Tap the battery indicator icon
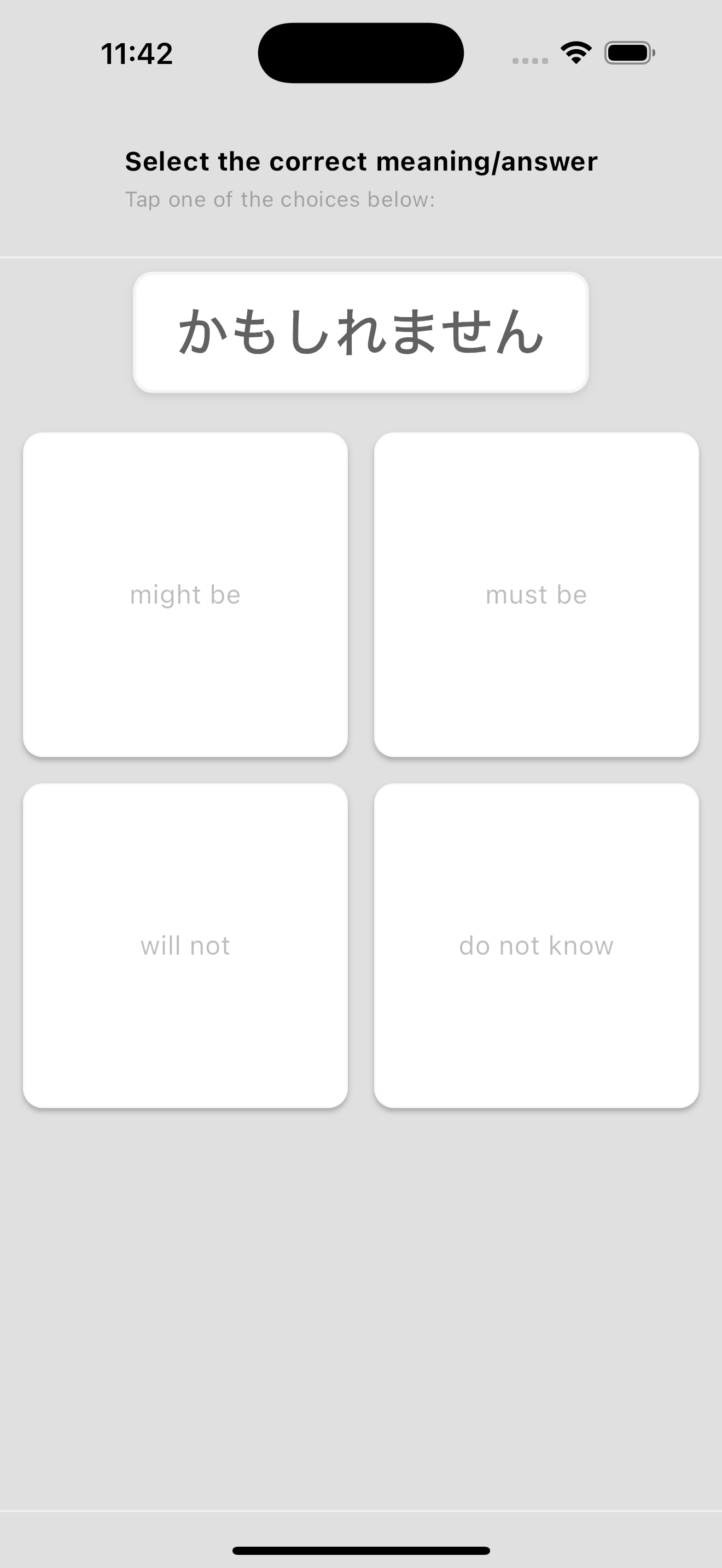 point(628,54)
